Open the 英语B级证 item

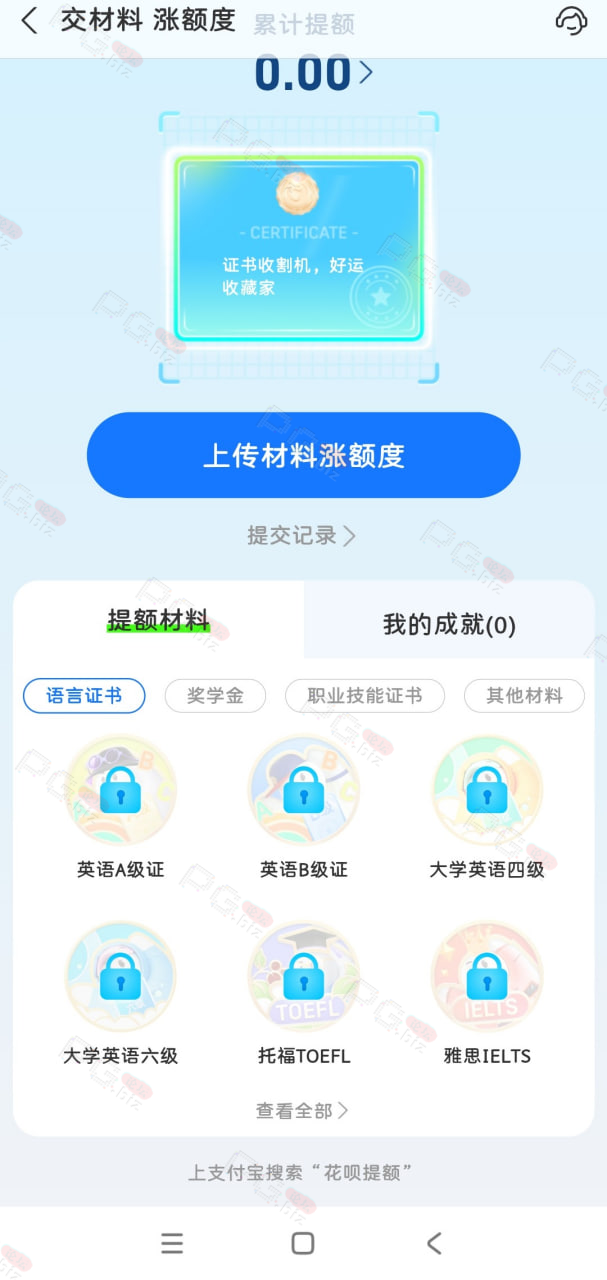point(304,808)
